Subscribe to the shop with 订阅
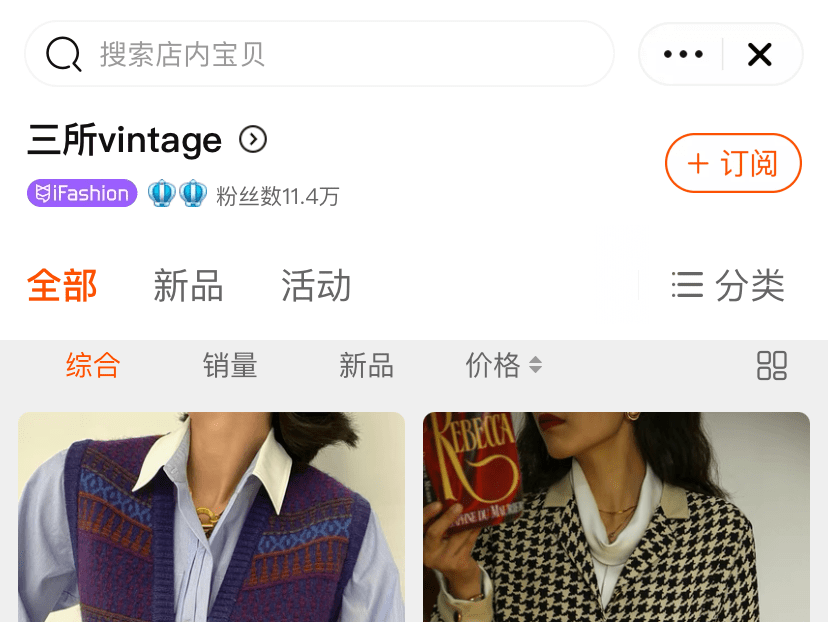Image resolution: width=828 pixels, height=622 pixels. [733, 163]
